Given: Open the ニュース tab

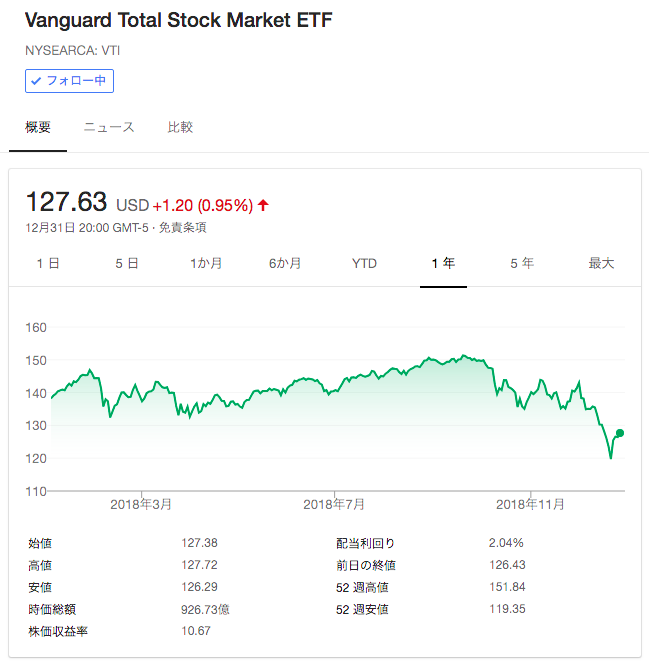Looking at the screenshot, I should 109,127.
